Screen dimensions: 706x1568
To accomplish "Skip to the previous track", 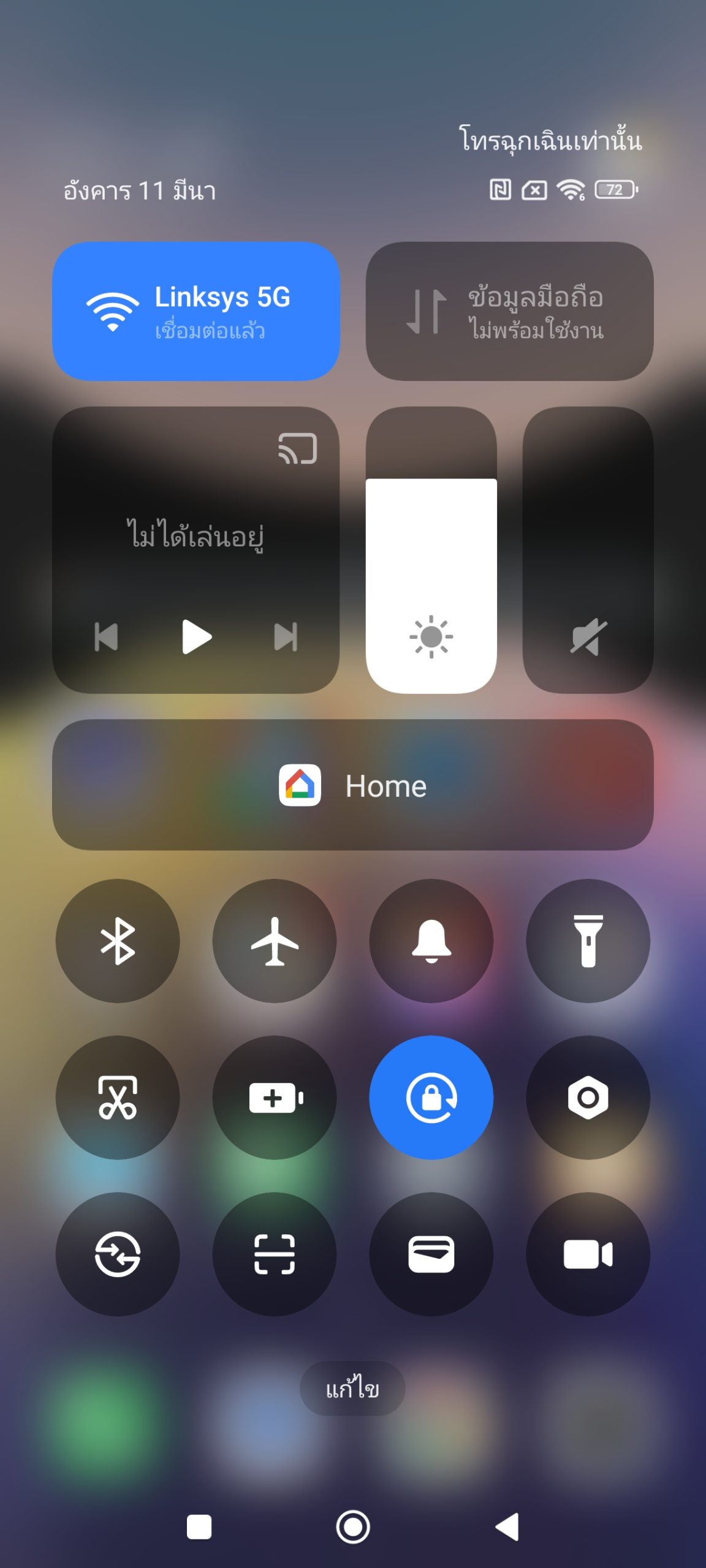I will pyautogui.click(x=107, y=637).
